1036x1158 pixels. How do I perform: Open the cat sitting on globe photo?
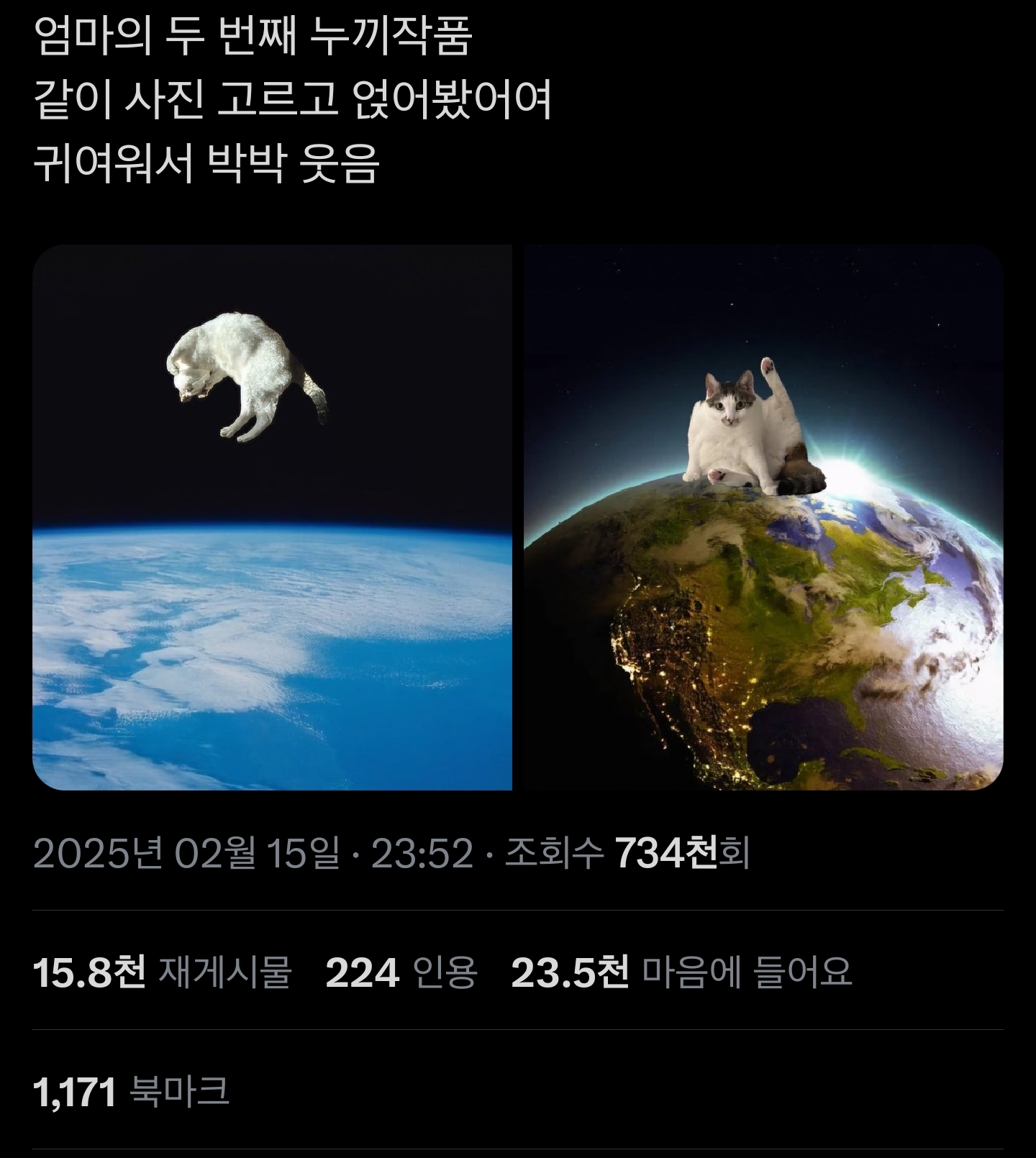[x=763, y=517]
